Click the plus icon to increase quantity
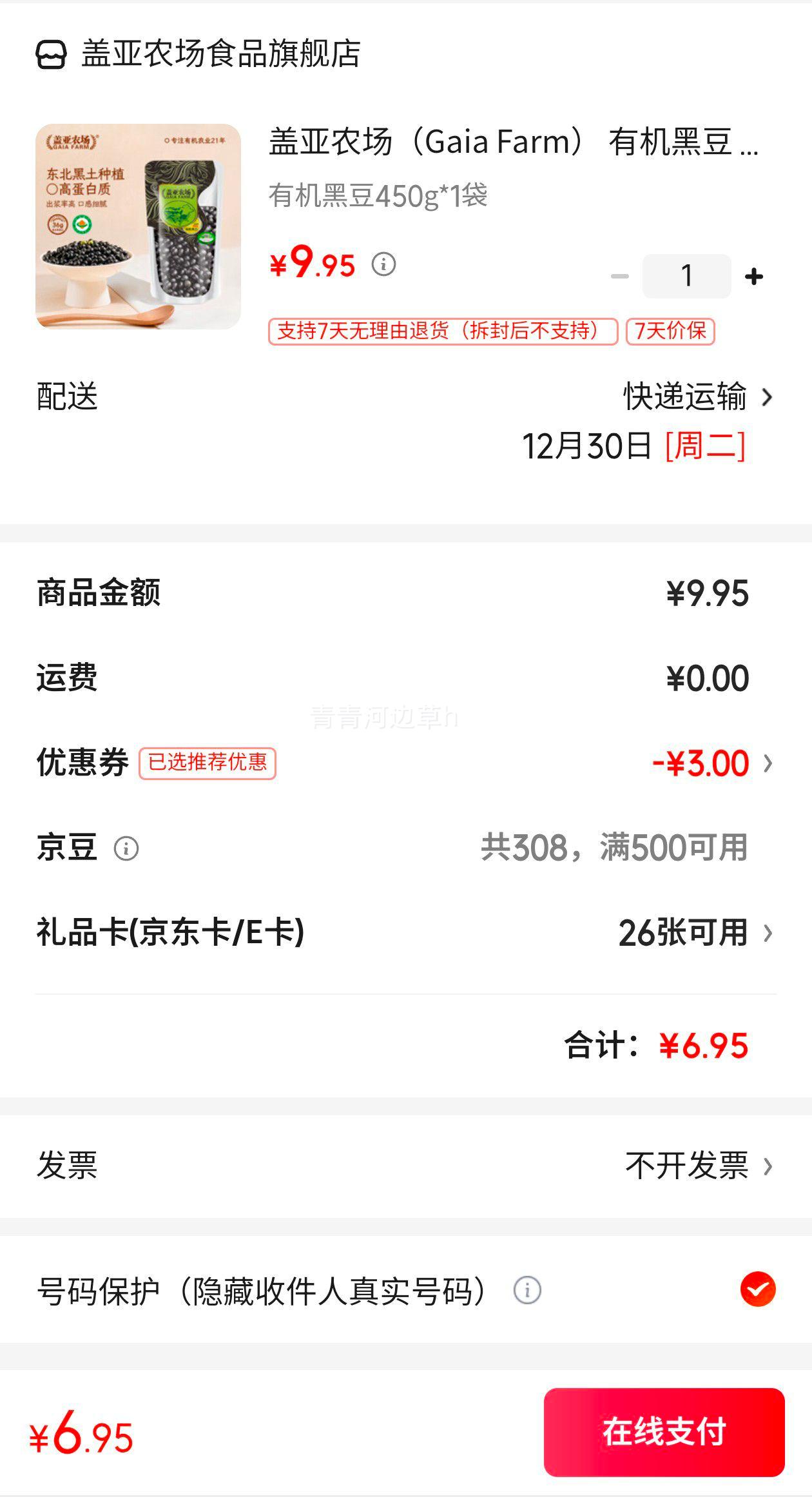Screen dimensions: 812x1497 (x=754, y=275)
